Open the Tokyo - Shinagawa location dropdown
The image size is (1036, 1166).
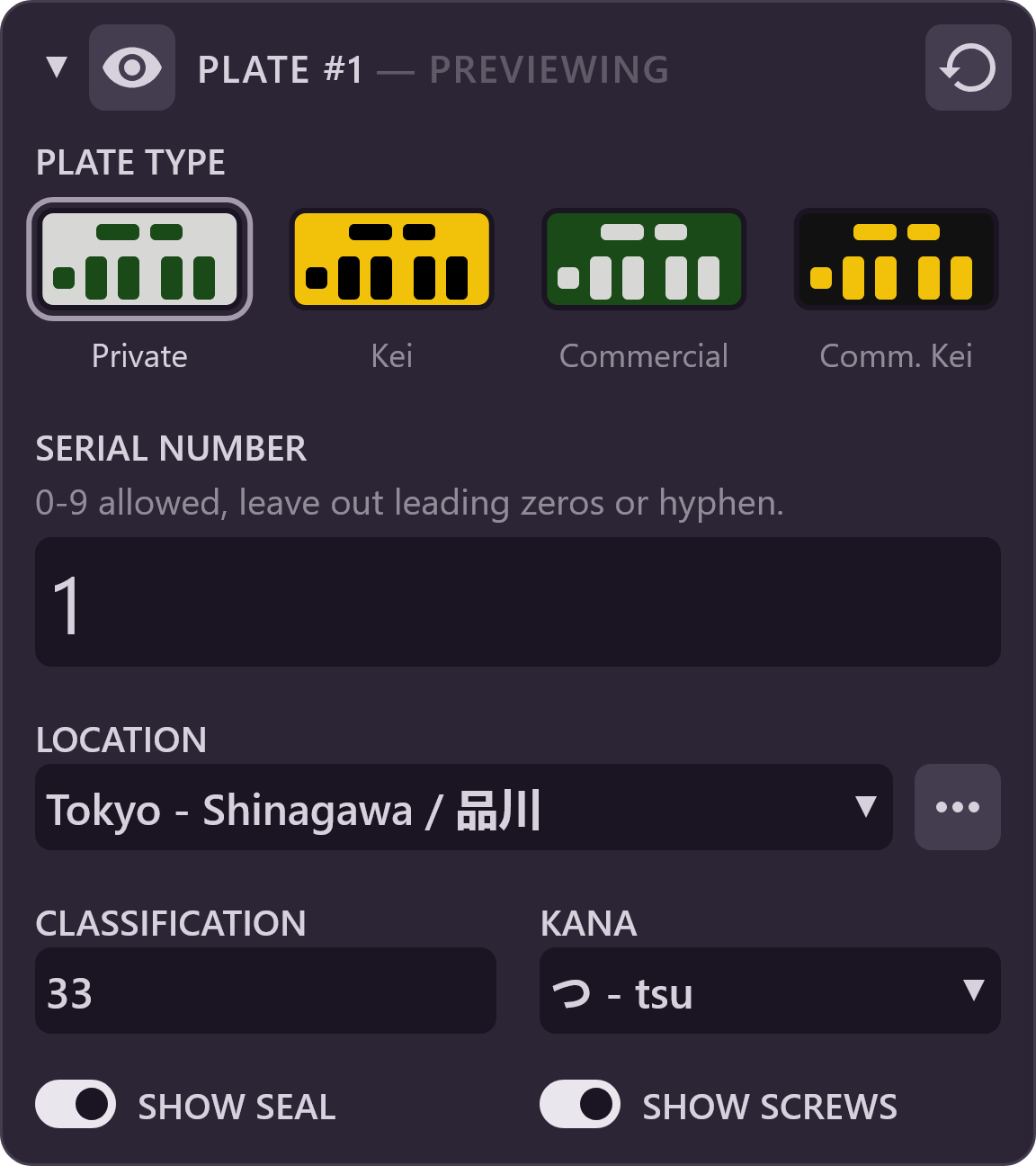[x=463, y=808]
